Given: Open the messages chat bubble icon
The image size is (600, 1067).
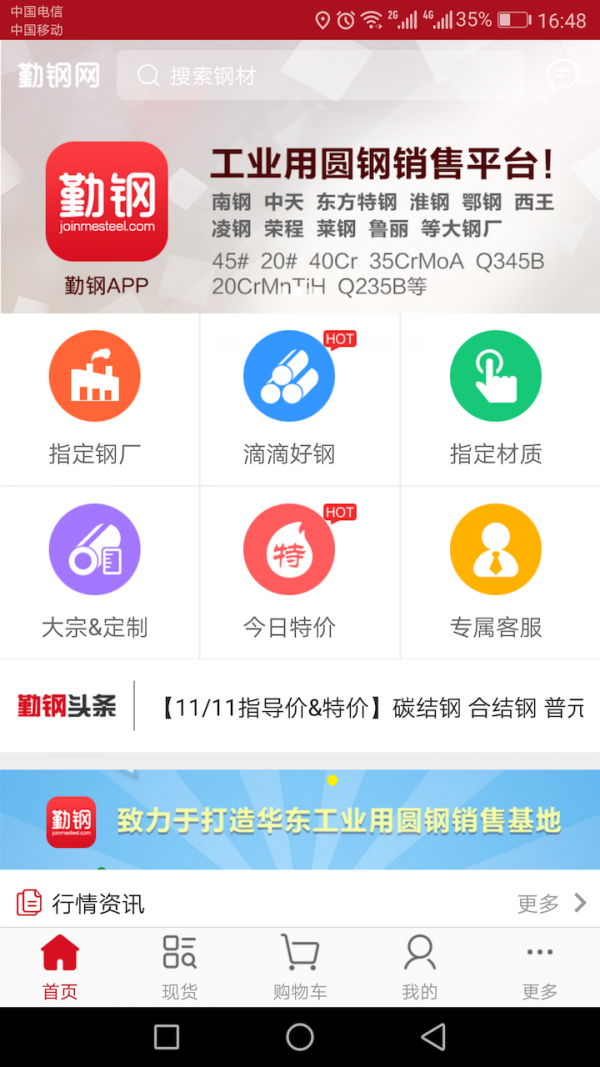Looking at the screenshot, I should 562,75.
